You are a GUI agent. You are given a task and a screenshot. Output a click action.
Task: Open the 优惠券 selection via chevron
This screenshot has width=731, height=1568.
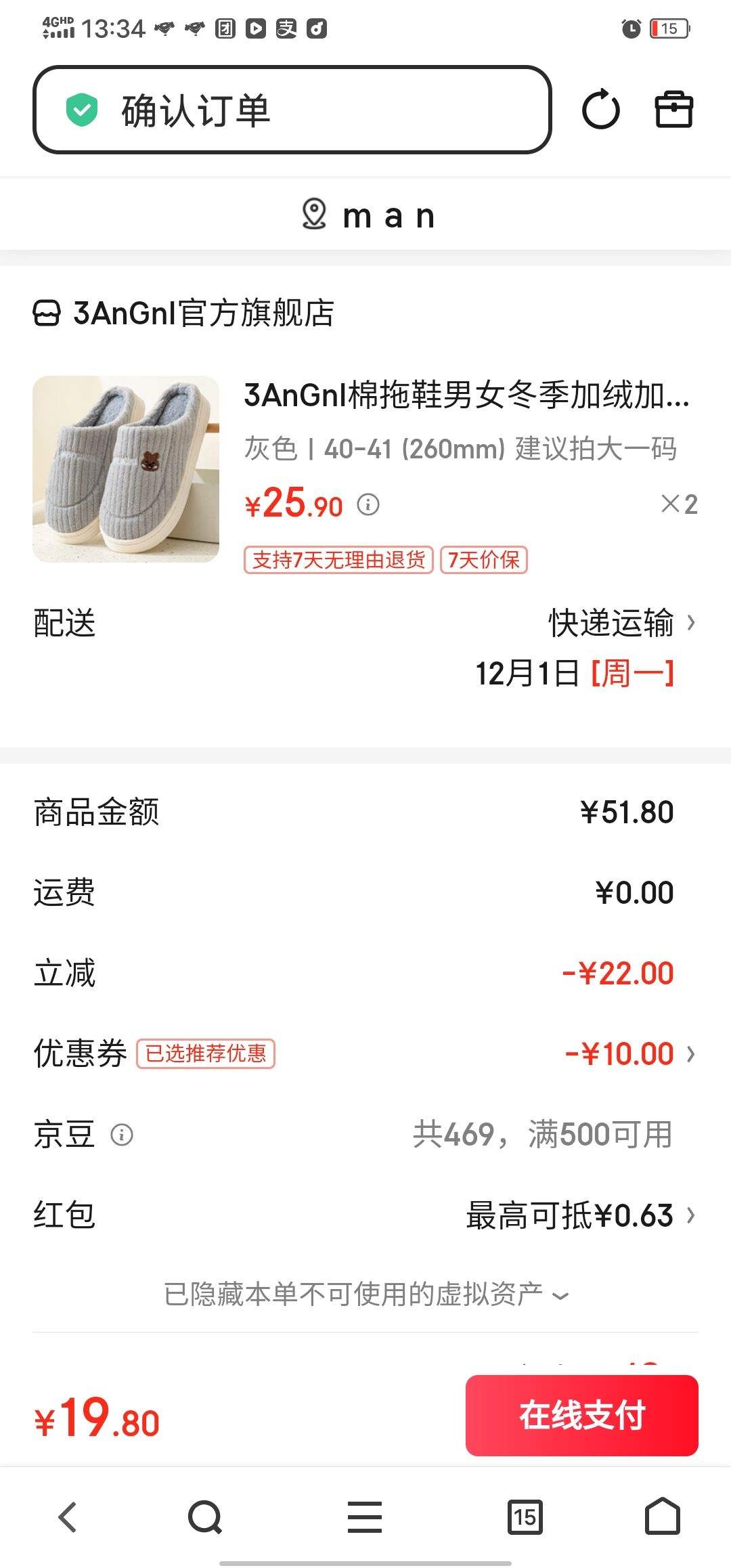coord(691,1053)
